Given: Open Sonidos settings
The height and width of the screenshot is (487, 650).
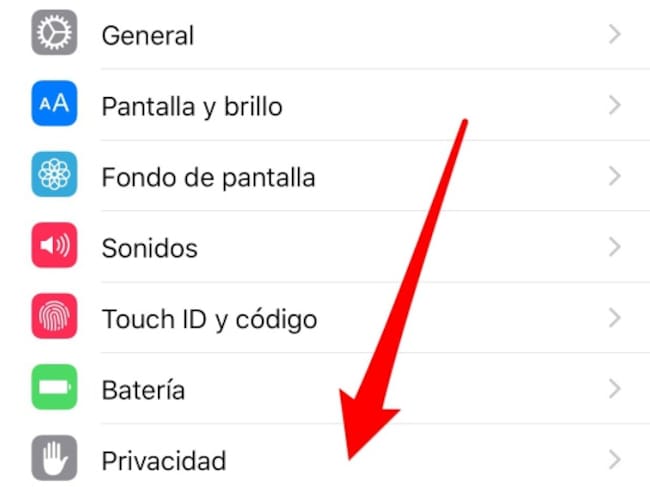Looking at the screenshot, I should [x=150, y=248].
